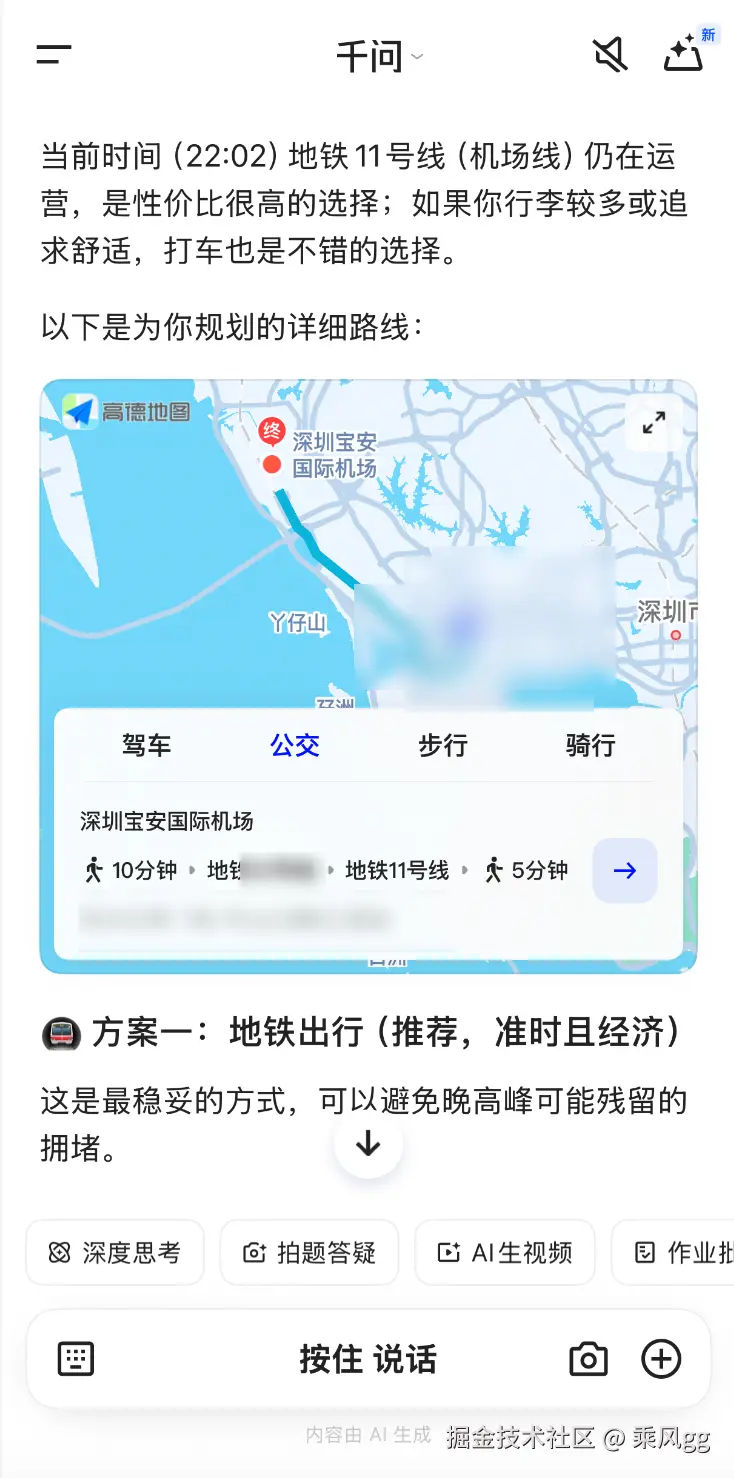This screenshot has height=1478, width=734.
Task: Open route details with the arrow button
Action: (625, 871)
